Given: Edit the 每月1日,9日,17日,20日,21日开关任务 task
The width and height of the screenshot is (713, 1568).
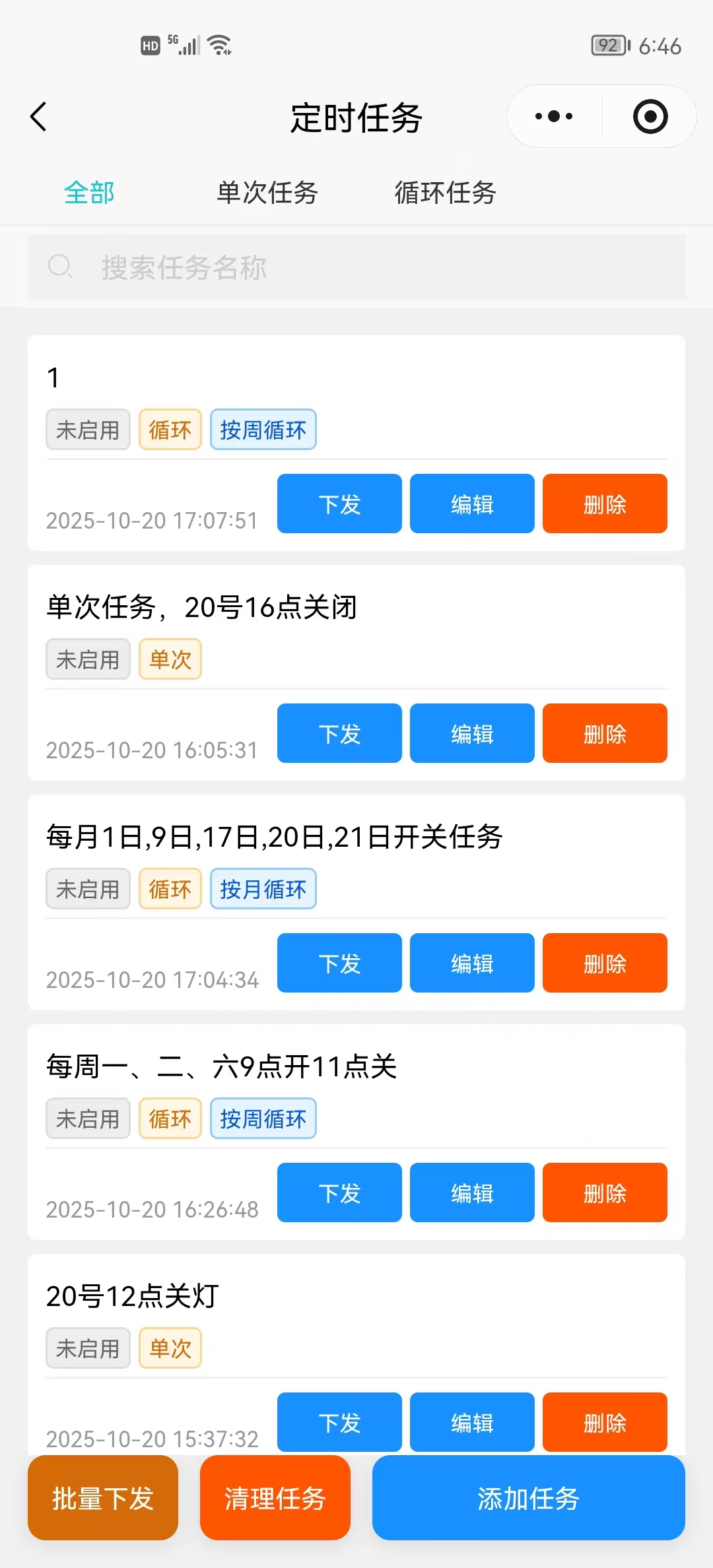Looking at the screenshot, I should [x=472, y=963].
